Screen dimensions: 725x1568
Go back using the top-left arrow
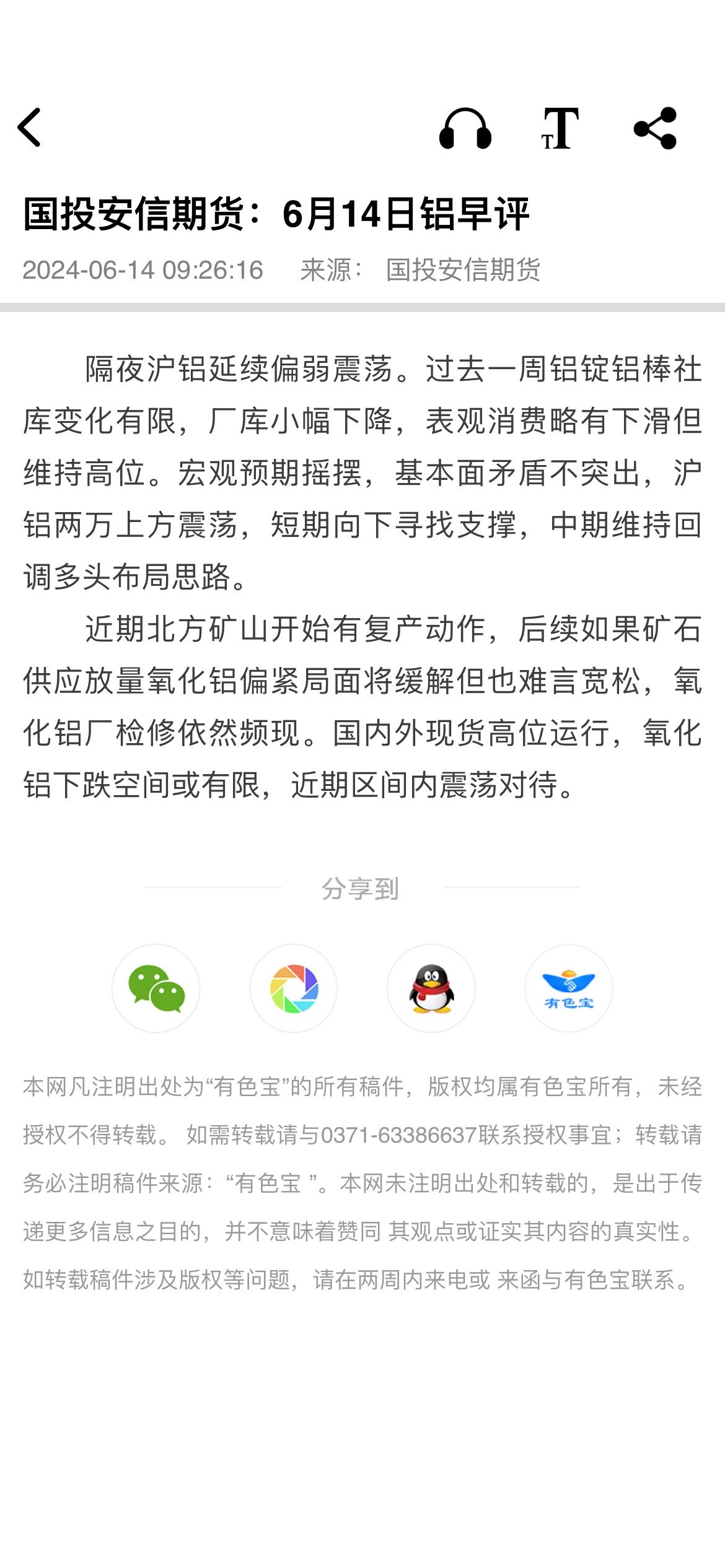coord(29,127)
